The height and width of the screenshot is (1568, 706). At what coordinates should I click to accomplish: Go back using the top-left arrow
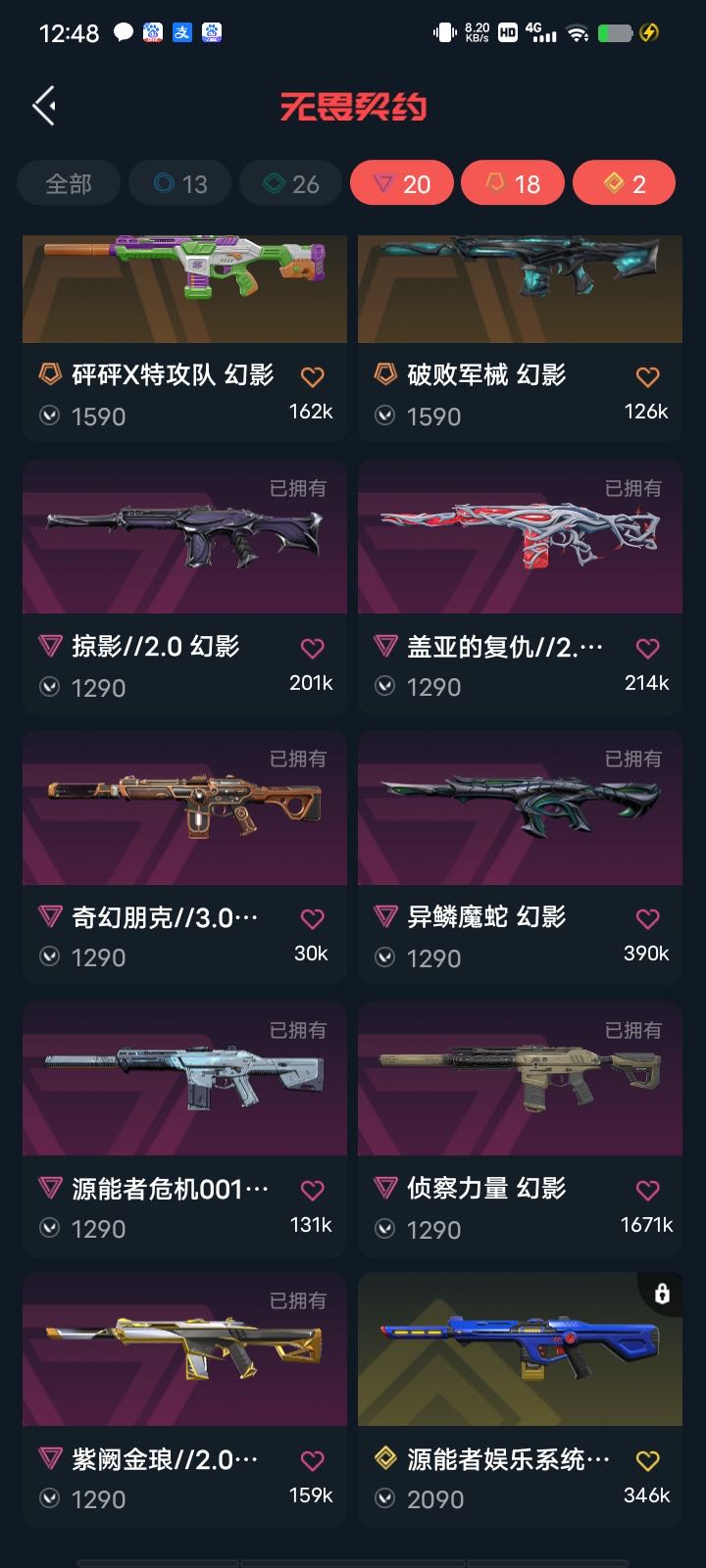point(44,106)
